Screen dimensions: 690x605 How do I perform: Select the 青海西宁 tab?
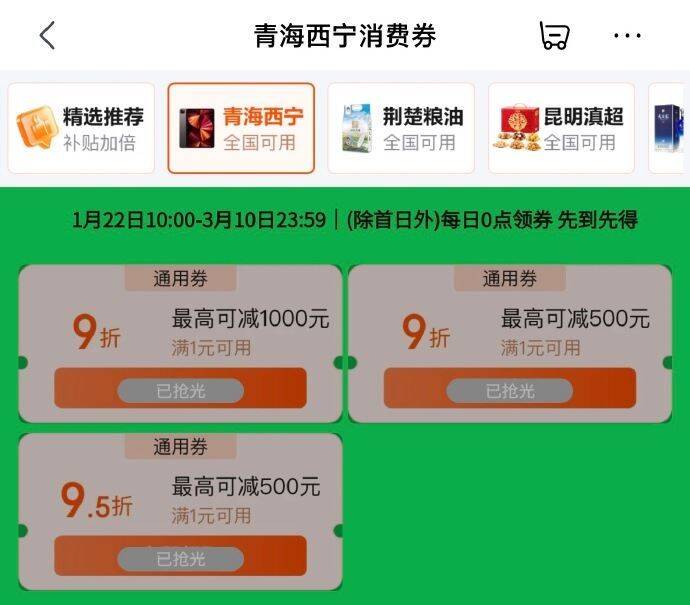coord(241,128)
